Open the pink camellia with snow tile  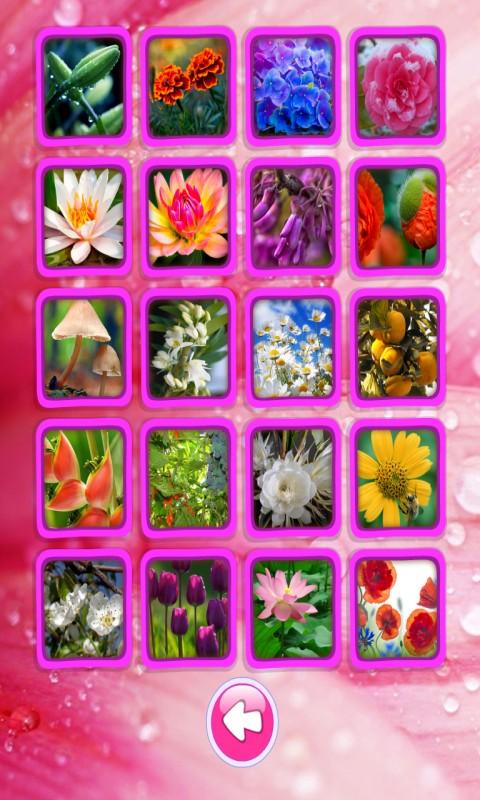click(397, 87)
